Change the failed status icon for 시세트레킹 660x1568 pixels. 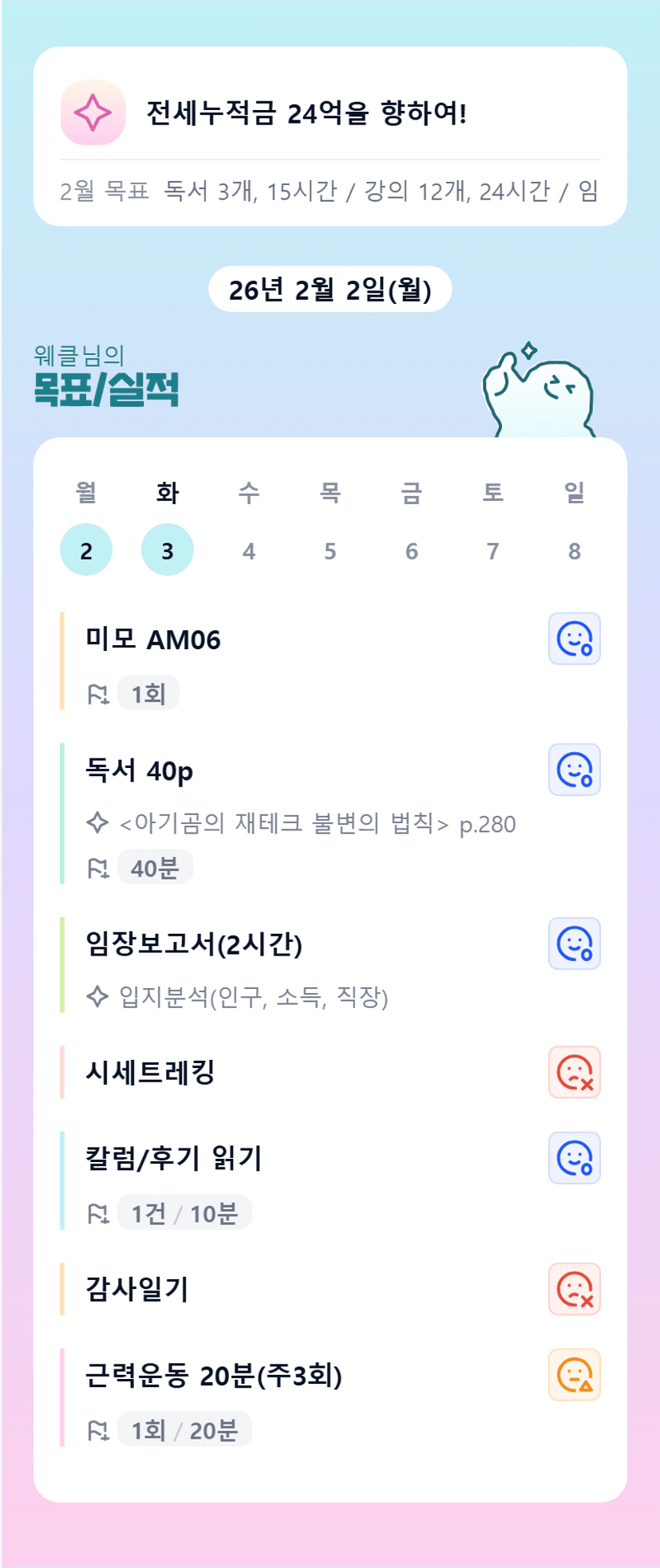pyautogui.click(x=575, y=1073)
